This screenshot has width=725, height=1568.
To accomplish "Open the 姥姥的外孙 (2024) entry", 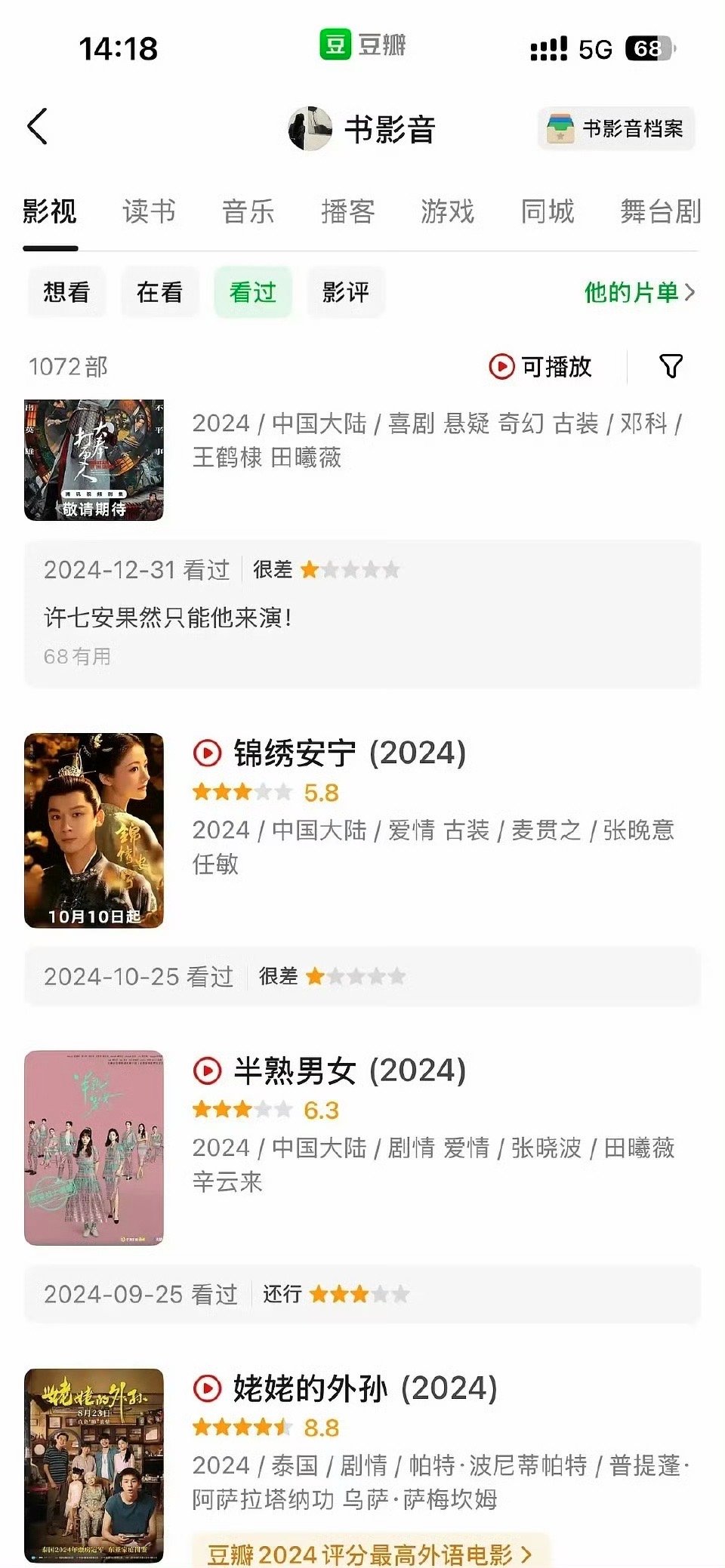I will click(x=365, y=1389).
